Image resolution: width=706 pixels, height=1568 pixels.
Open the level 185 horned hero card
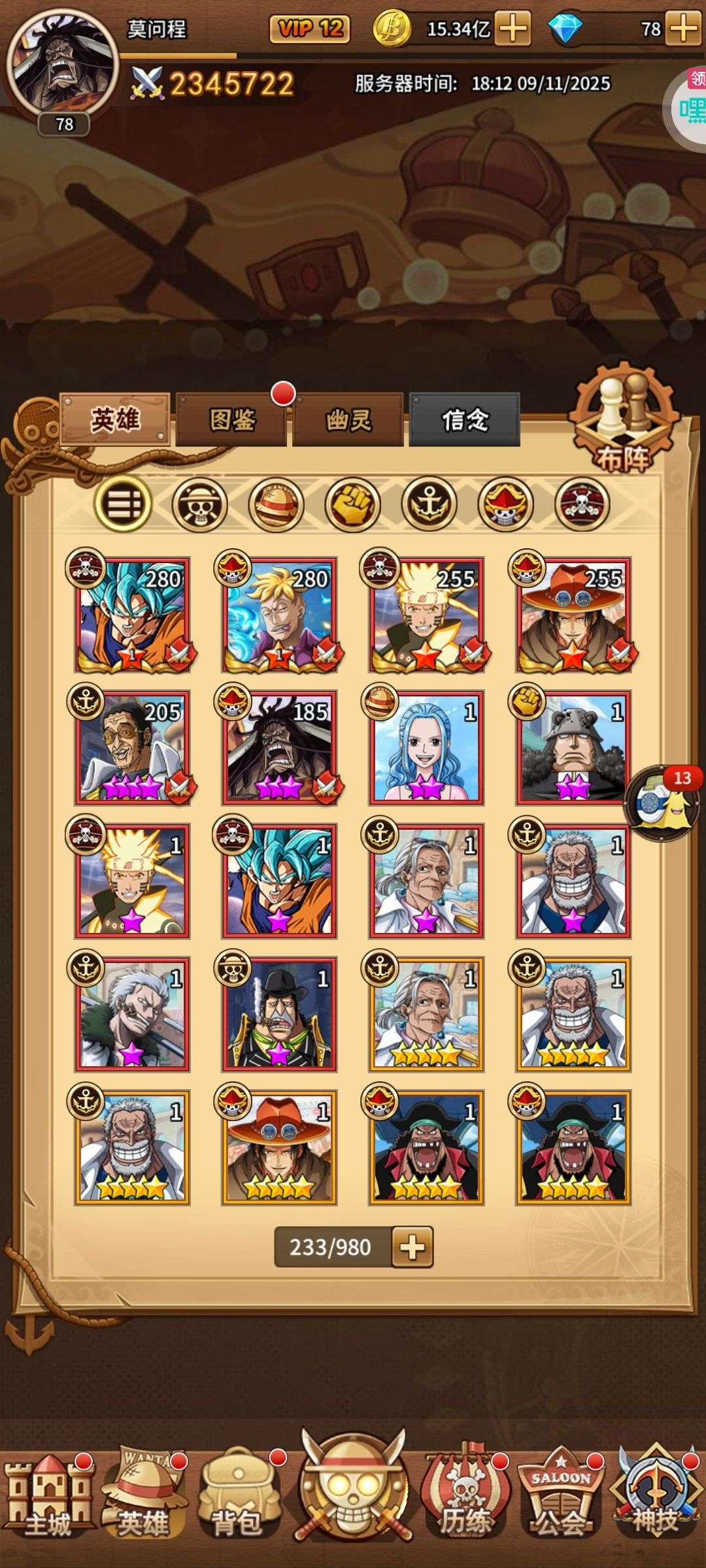tap(280, 746)
